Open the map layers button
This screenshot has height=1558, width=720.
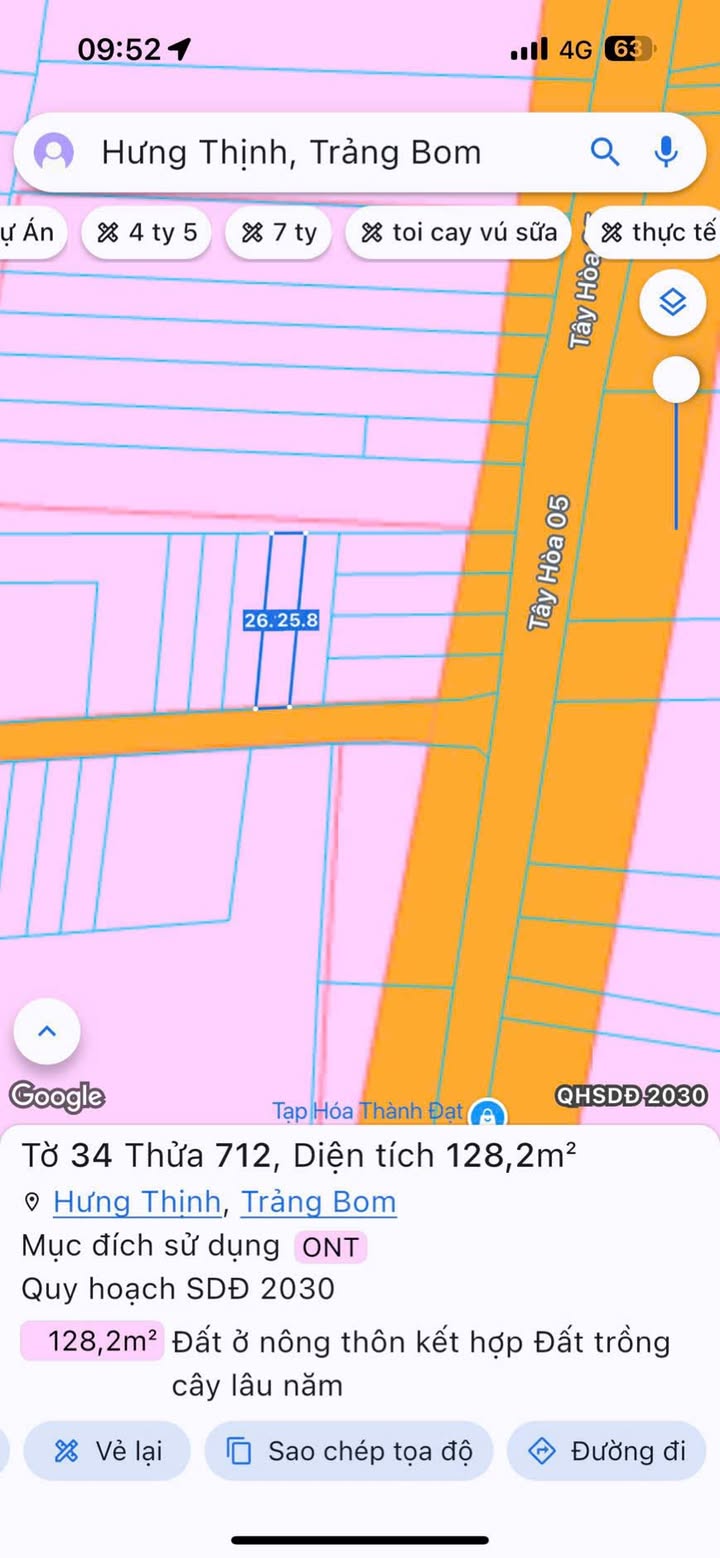[673, 301]
